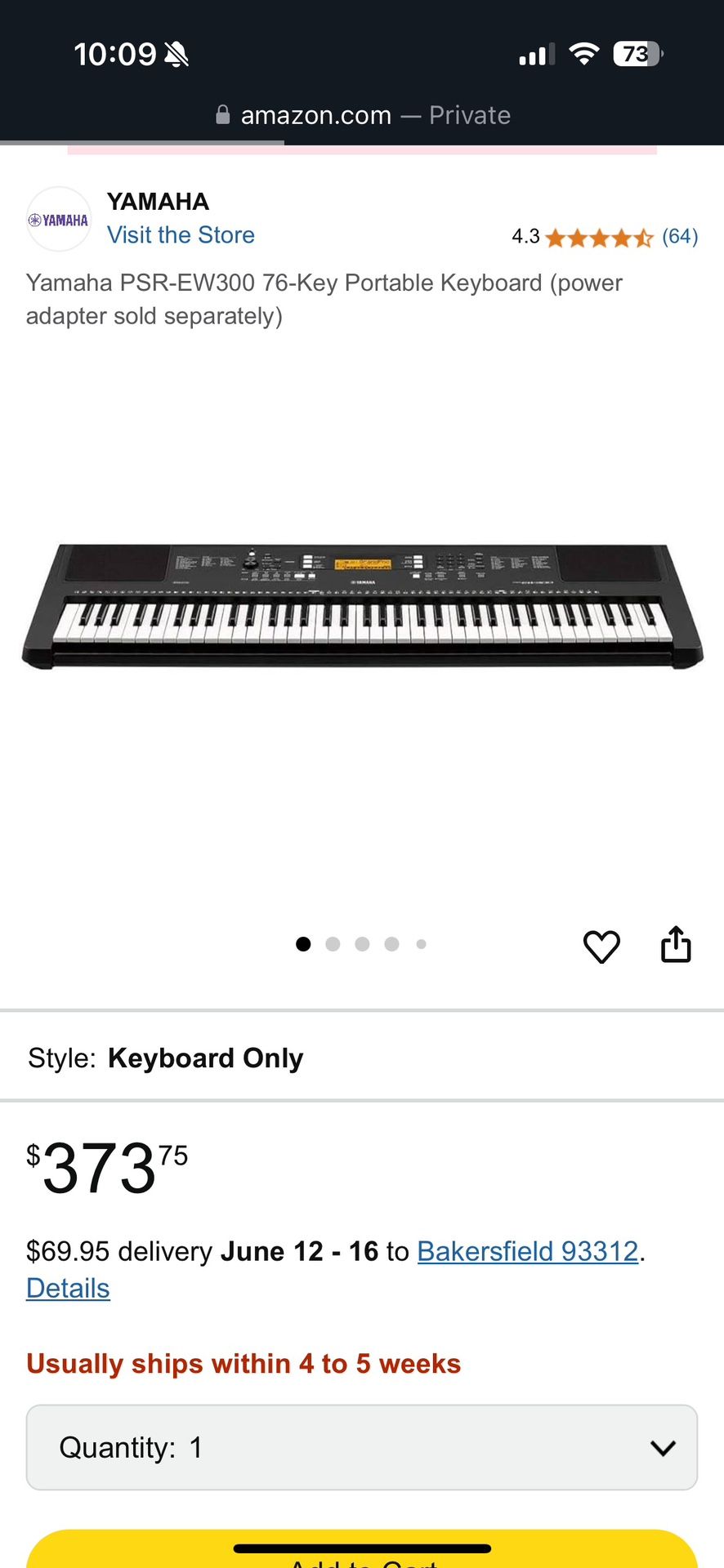
Task: Open delivery Details link
Action: (68, 1288)
